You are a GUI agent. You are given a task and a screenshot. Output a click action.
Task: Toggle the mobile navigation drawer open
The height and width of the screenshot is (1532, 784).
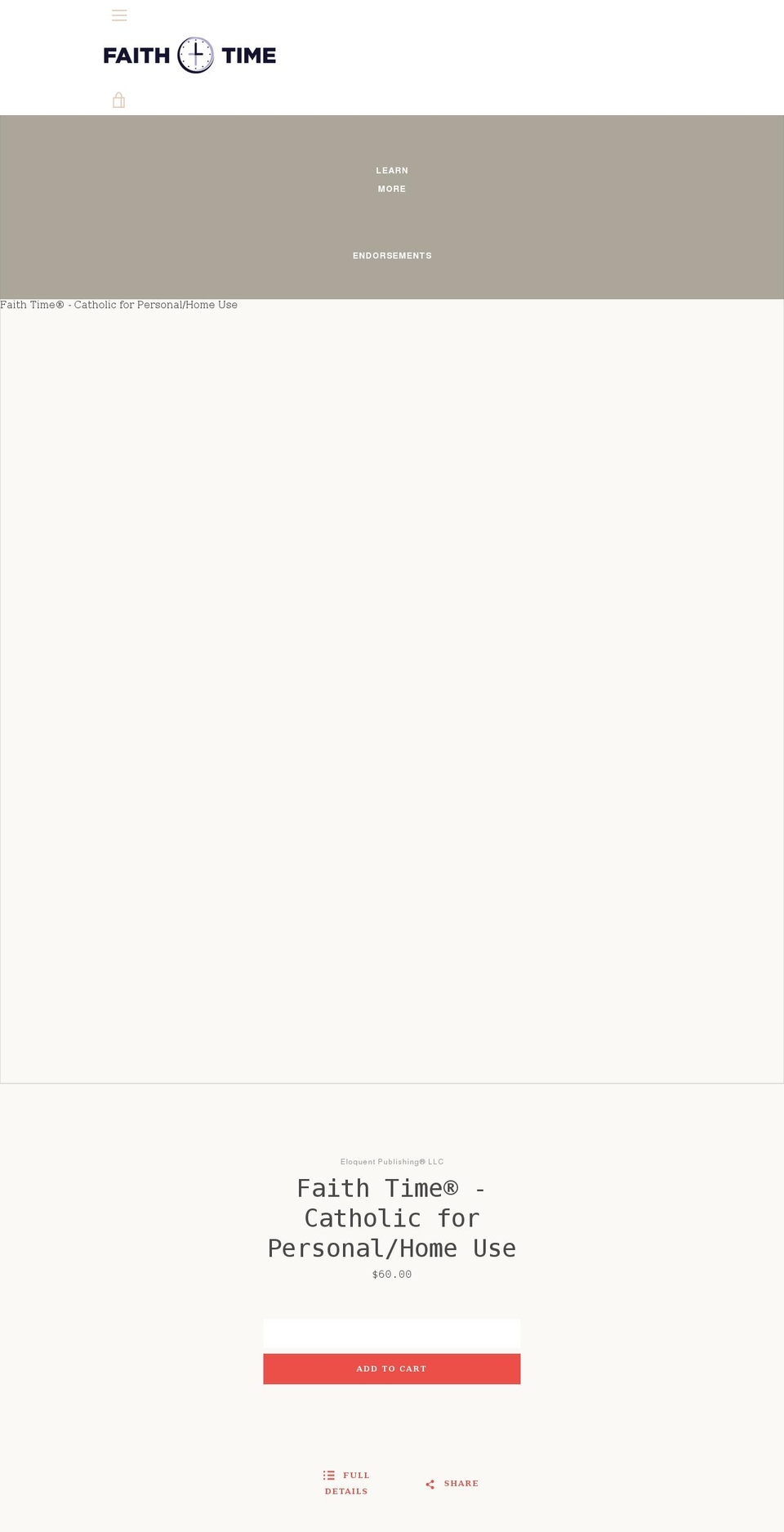(x=119, y=15)
